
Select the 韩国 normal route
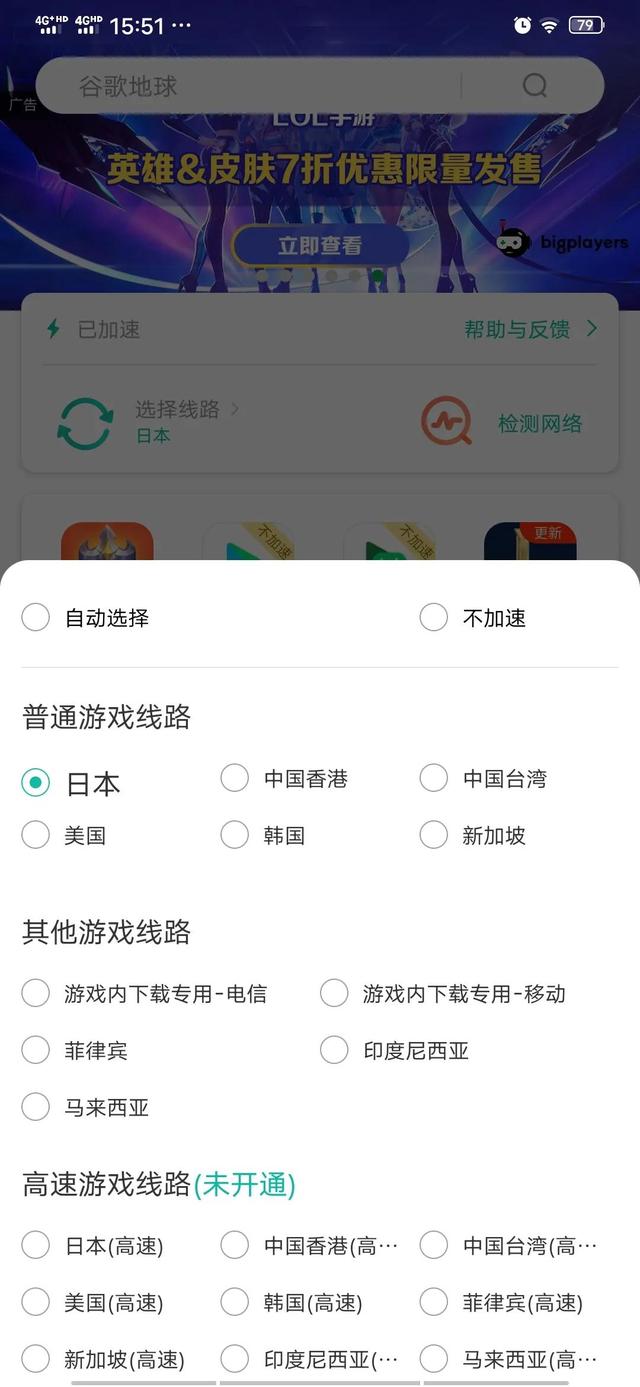pyautogui.click(x=263, y=835)
